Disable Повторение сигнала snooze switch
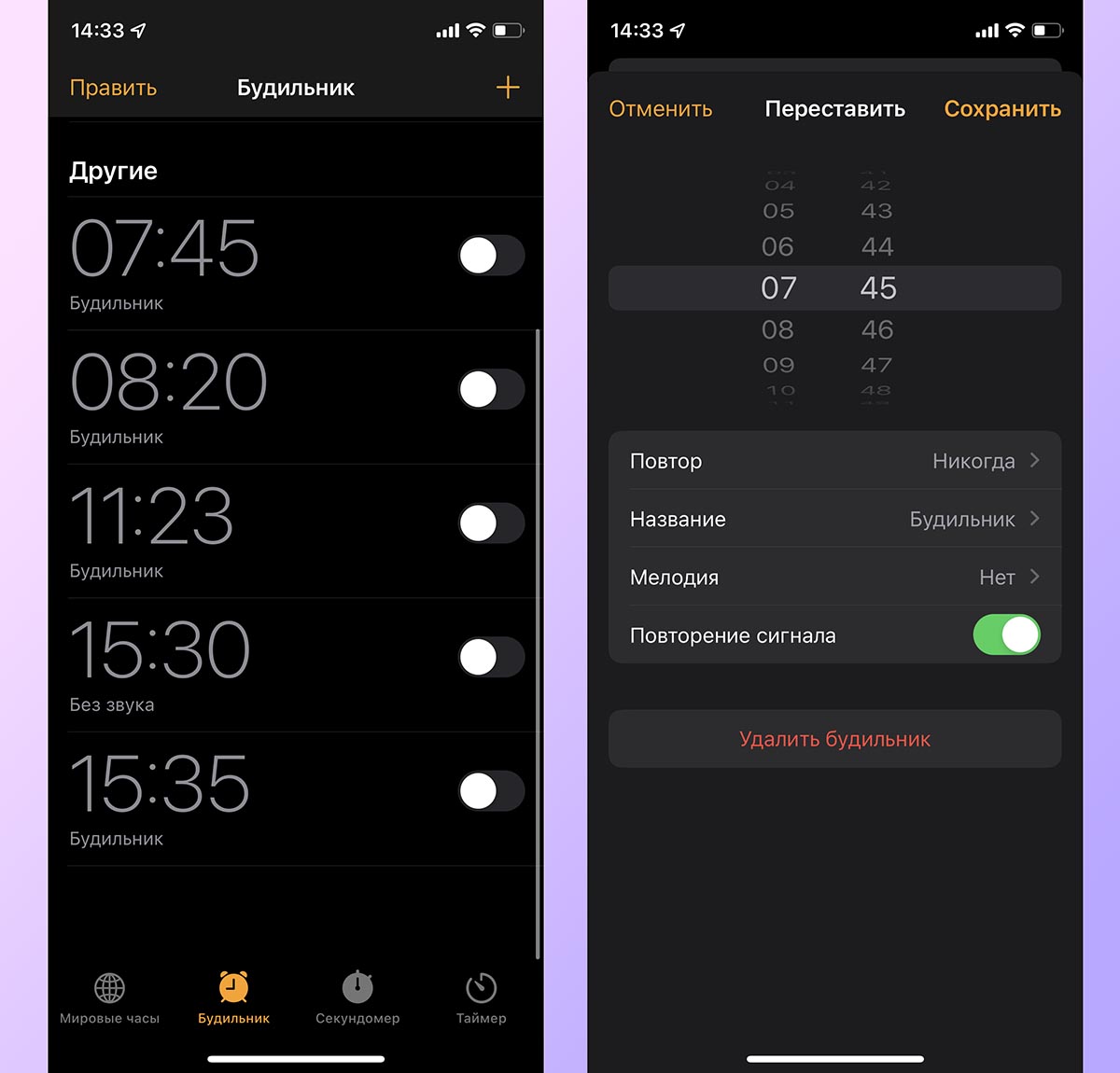The height and width of the screenshot is (1073, 1120). point(1006,635)
